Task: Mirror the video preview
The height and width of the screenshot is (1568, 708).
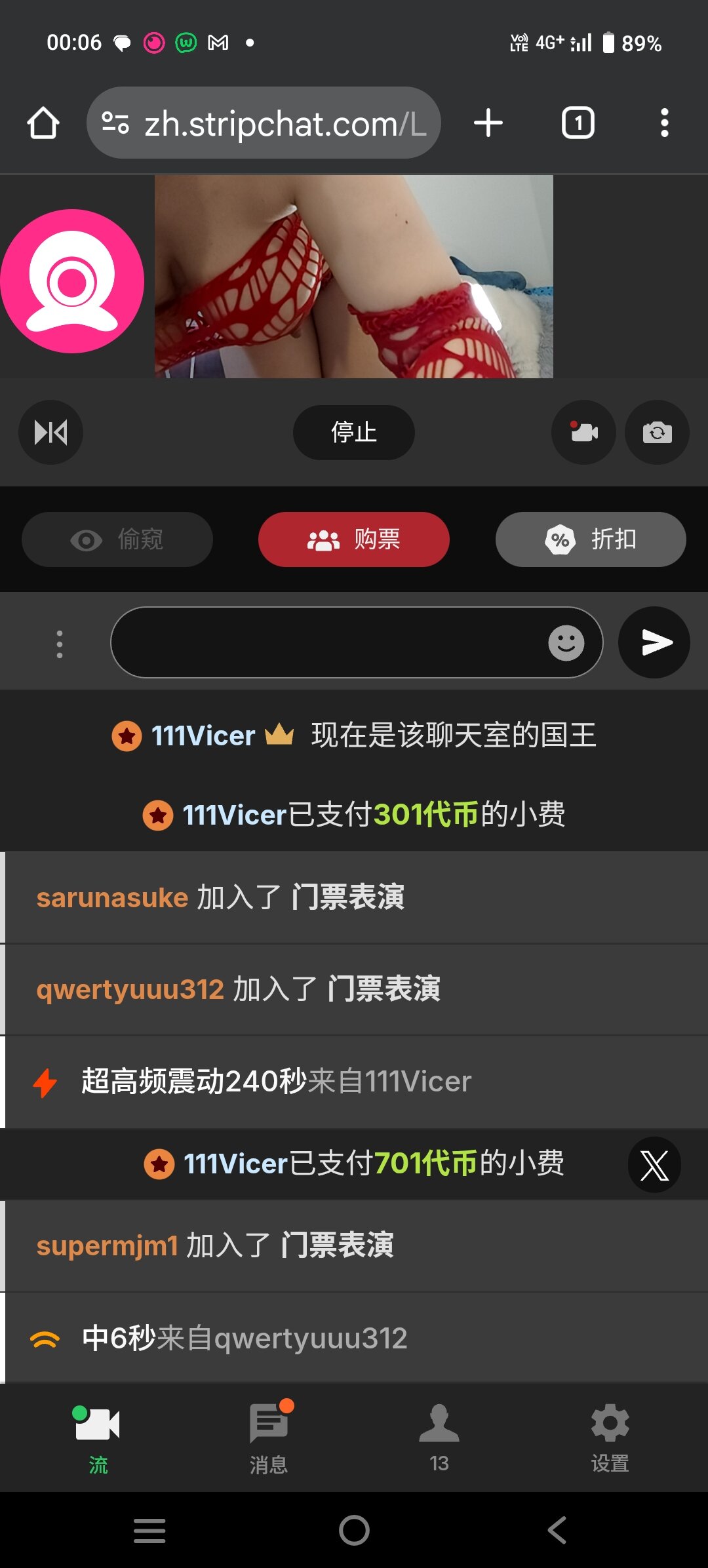Action: pyautogui.click(x=51, y=433)
